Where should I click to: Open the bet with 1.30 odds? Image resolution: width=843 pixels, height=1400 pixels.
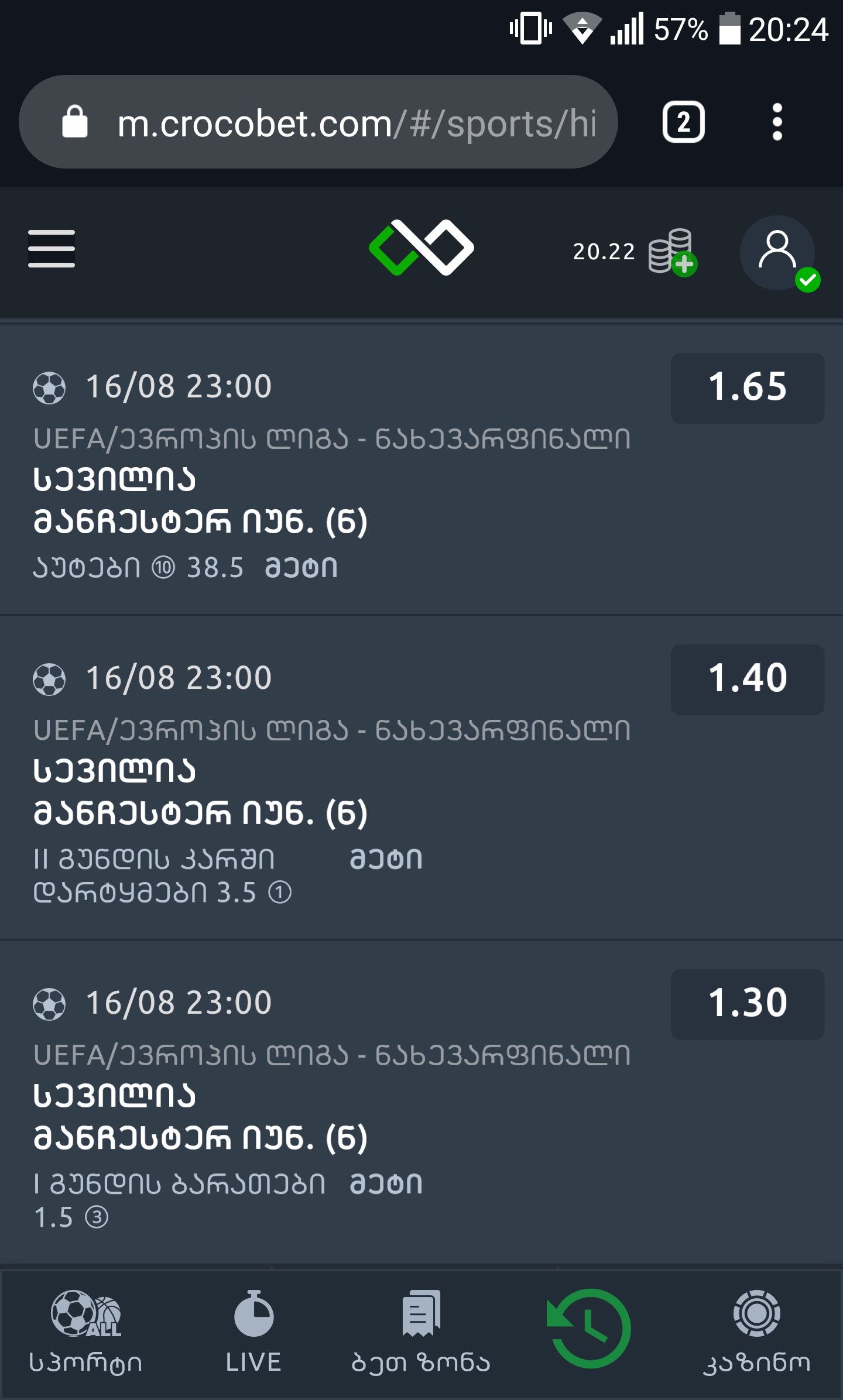(x=747, y=1004)
